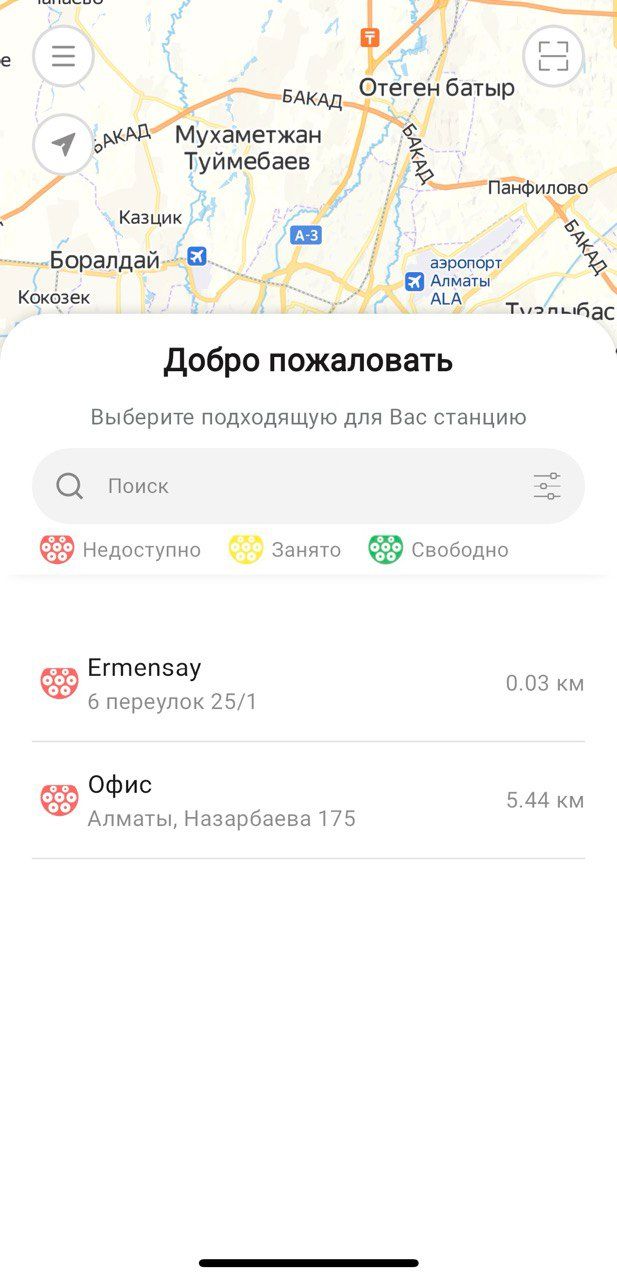Tap the Поиск search field
Screen dimensions: 617x1280
(308, 486)
